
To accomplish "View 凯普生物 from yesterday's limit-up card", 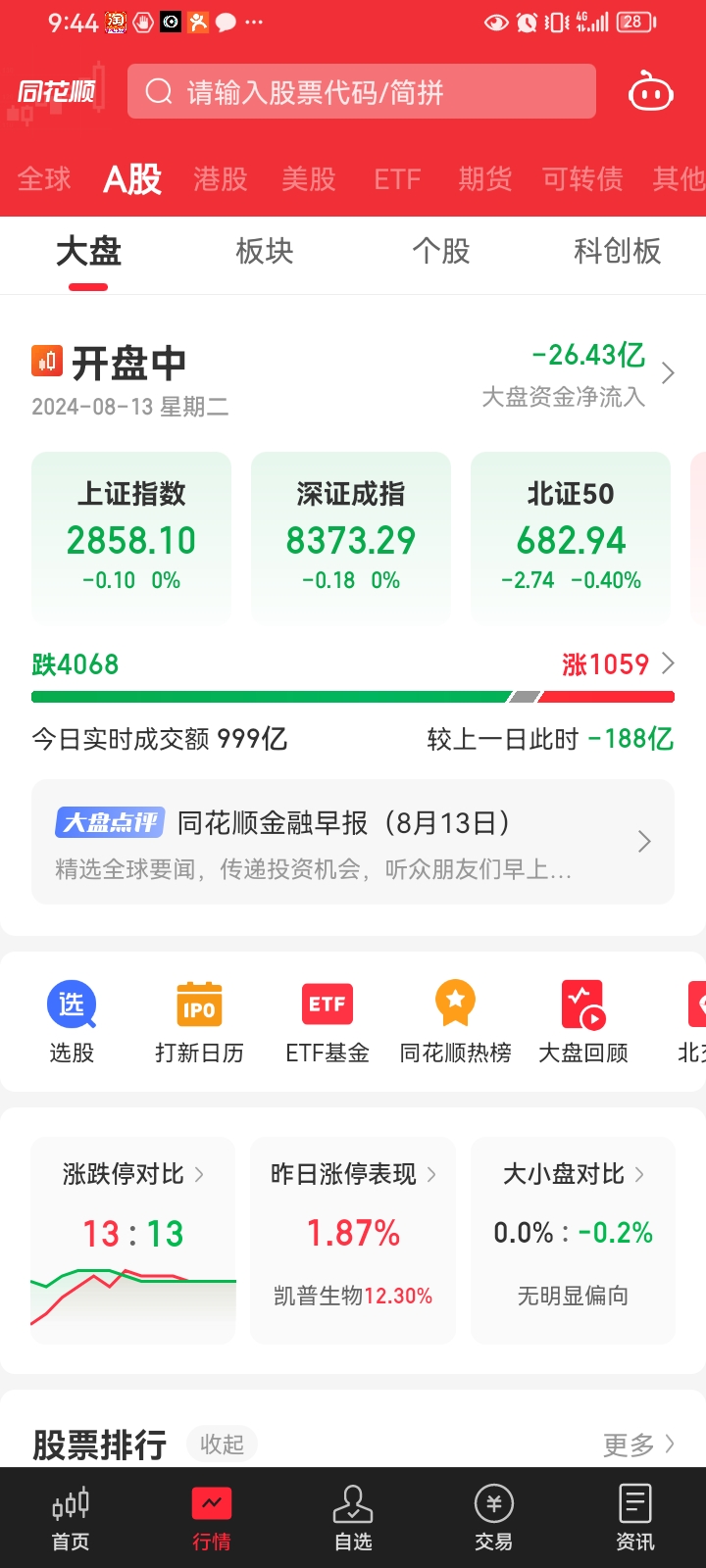I will 352,1296.
